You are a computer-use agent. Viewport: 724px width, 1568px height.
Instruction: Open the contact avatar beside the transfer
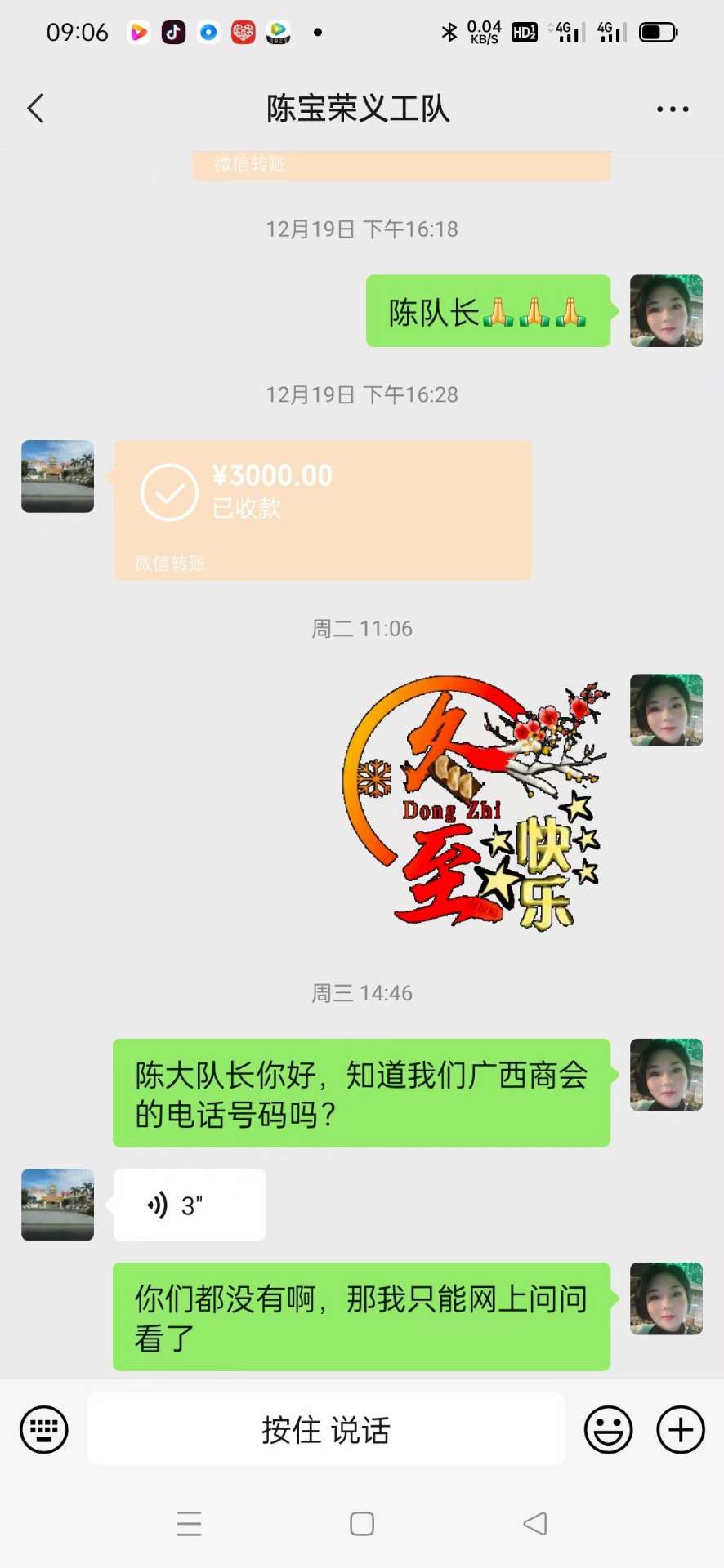57,476
